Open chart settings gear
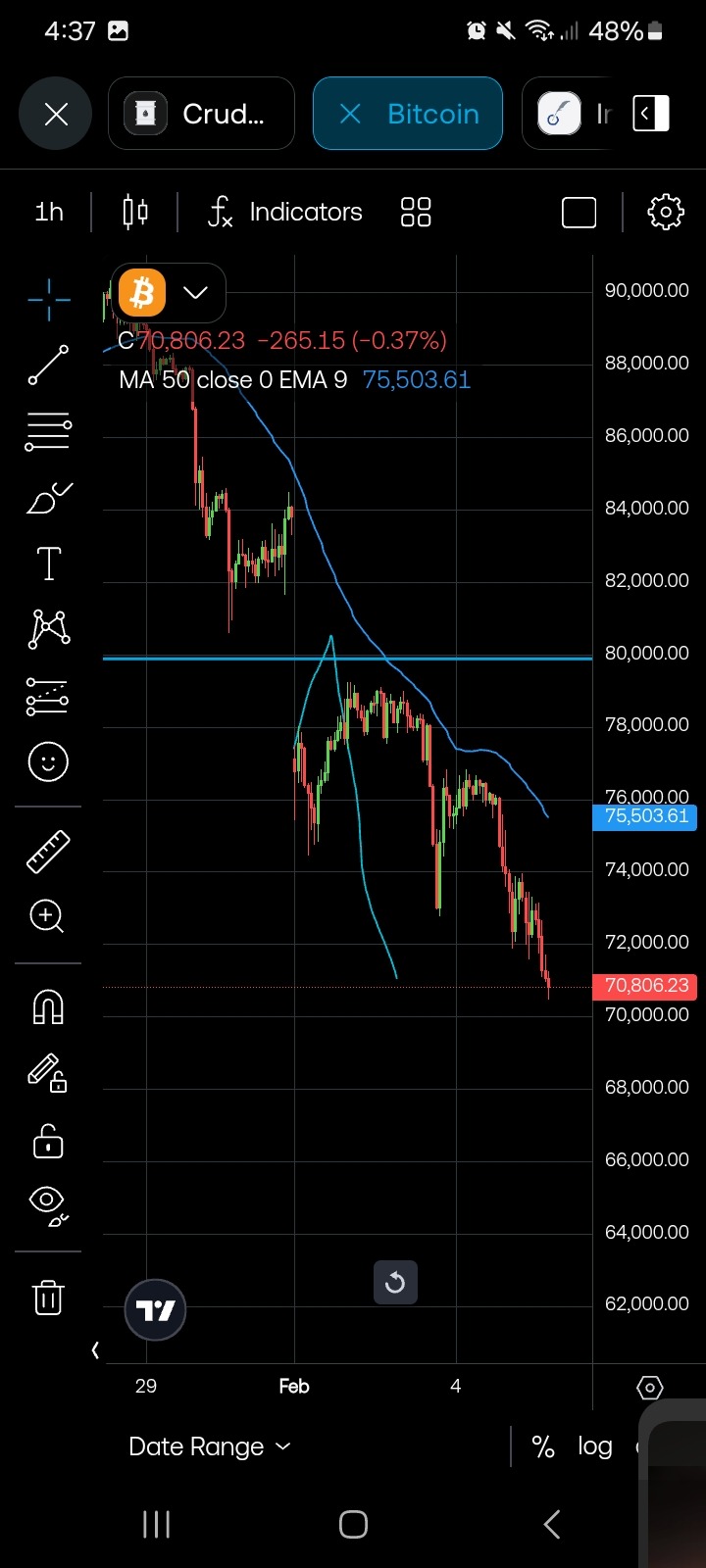Image resolution: width=706 pixels, height=1568 pixels. pyautogui.click(x=666, y=212)
